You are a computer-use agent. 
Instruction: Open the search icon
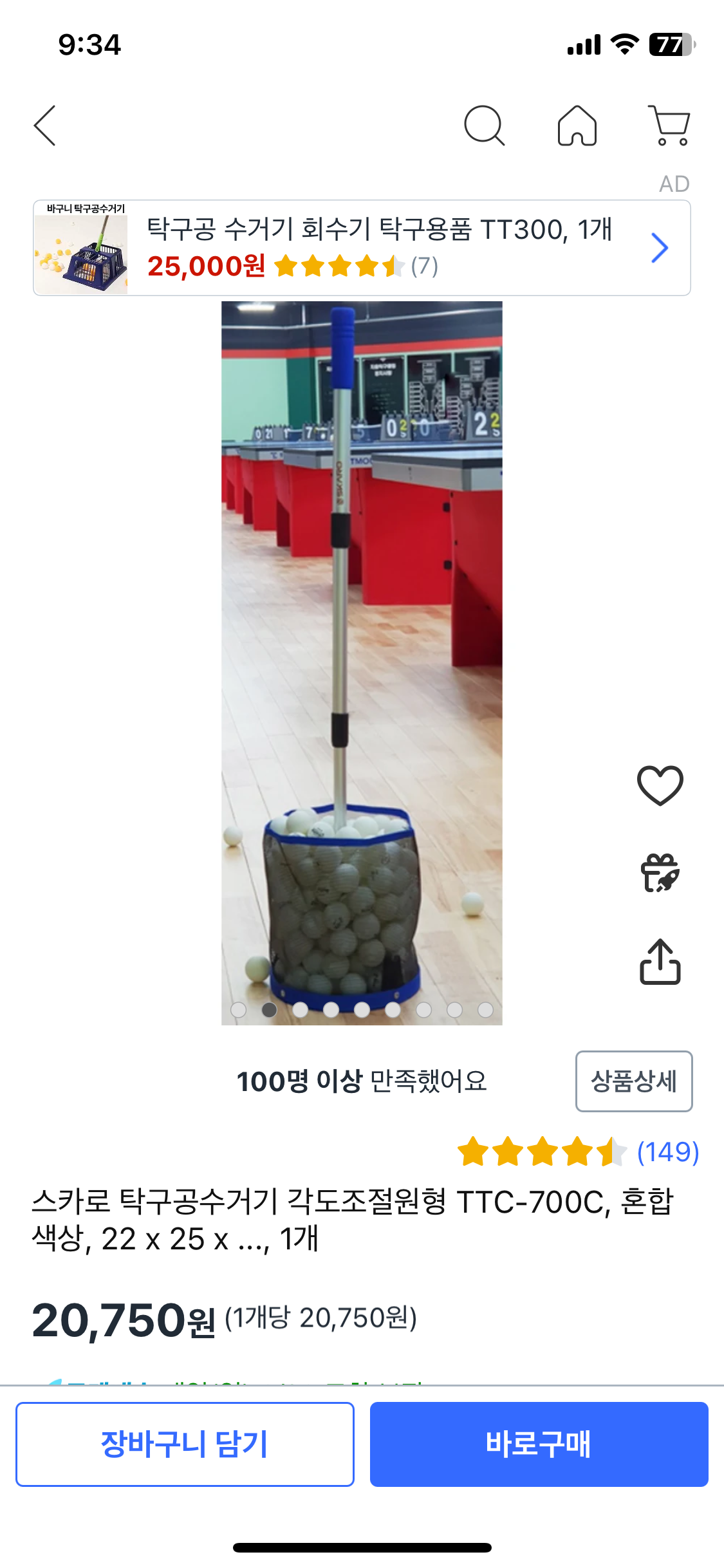pyautogui.click(x=484, y=126)
